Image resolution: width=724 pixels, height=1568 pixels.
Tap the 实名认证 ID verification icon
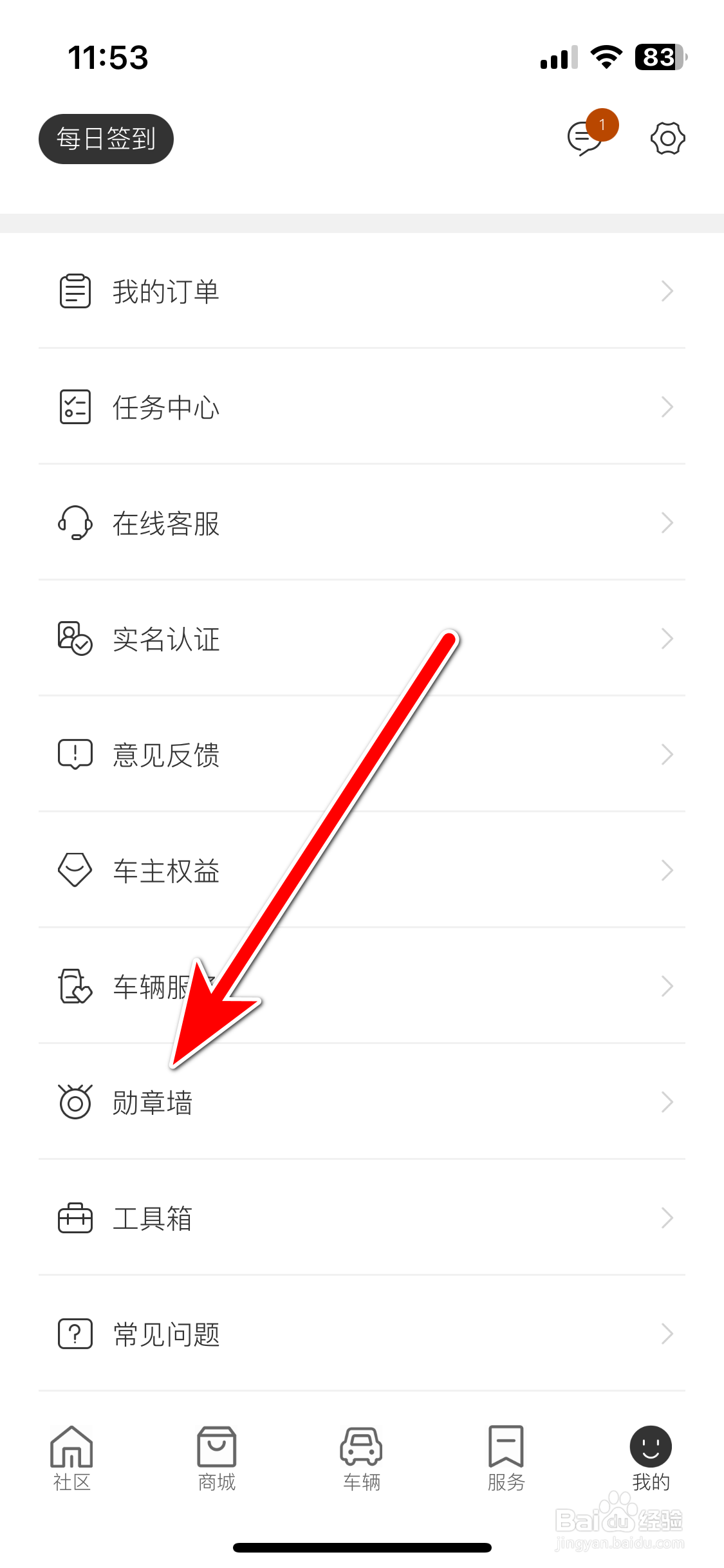point(74,639)
